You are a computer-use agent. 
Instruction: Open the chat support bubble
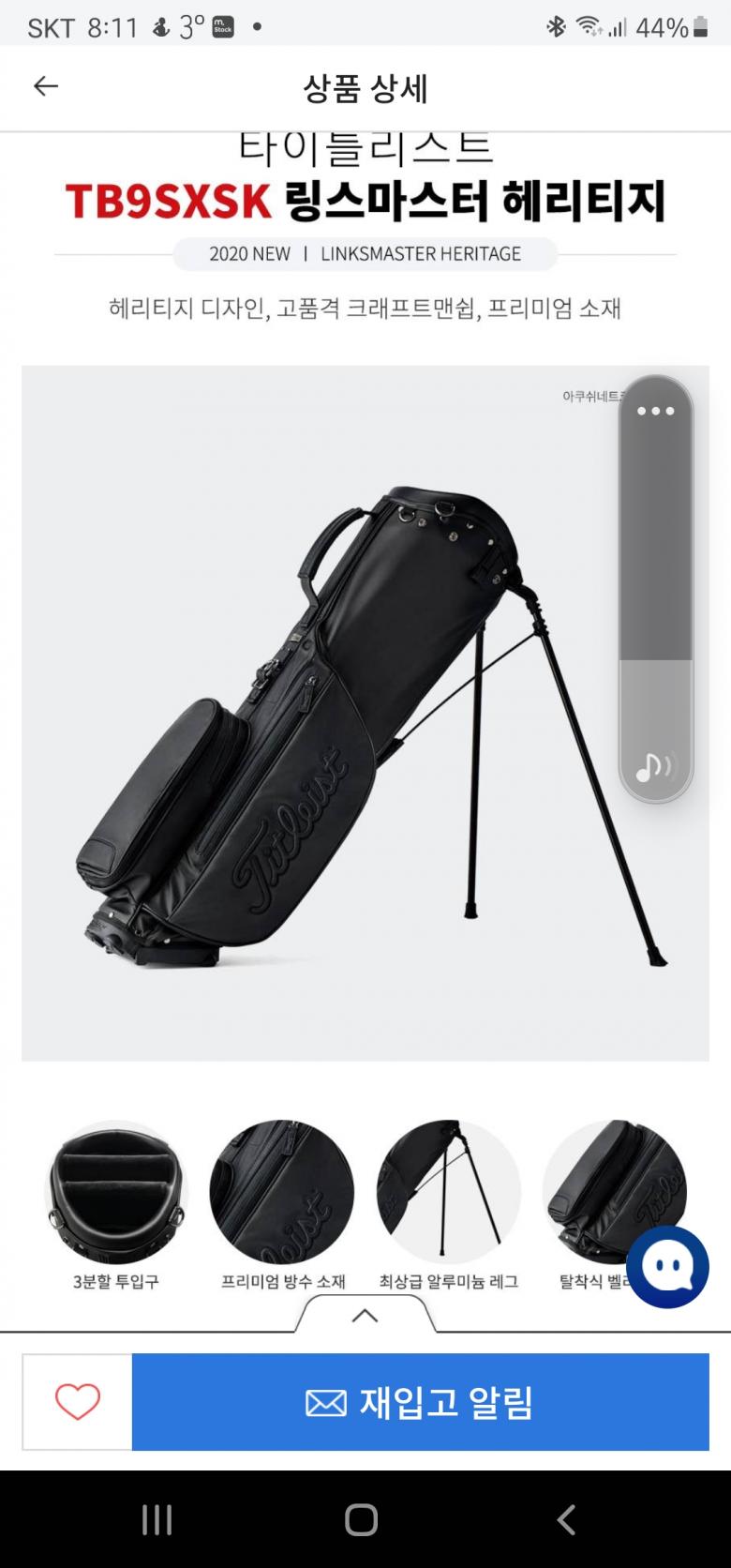667,1267
